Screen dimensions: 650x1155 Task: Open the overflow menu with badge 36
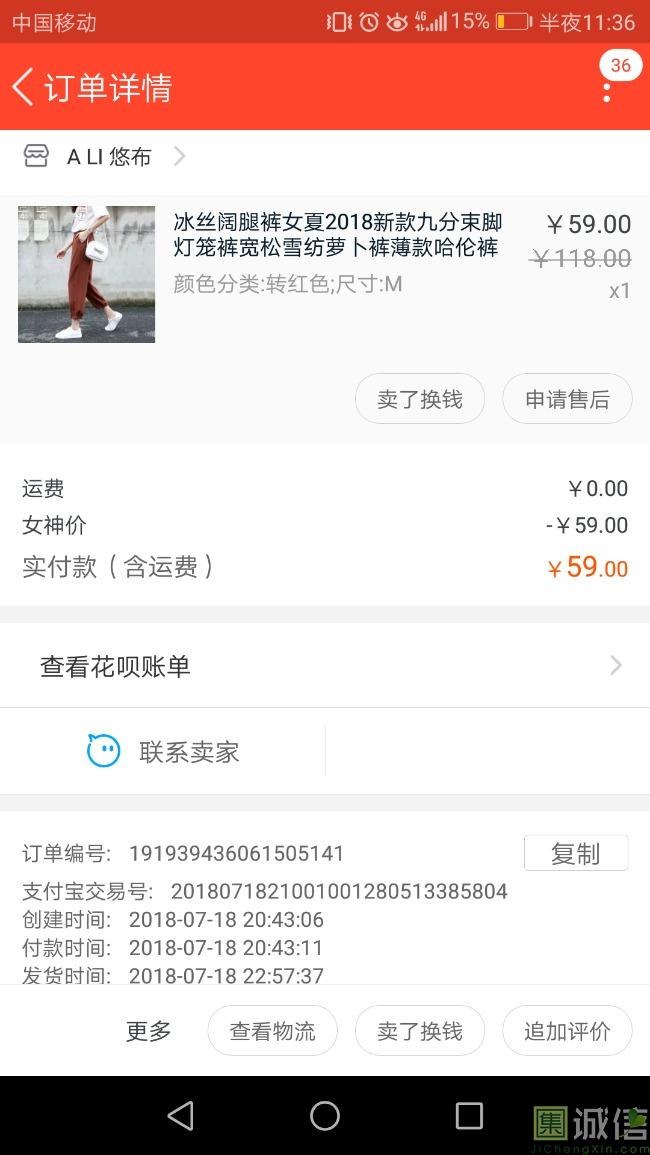(607, 90)
